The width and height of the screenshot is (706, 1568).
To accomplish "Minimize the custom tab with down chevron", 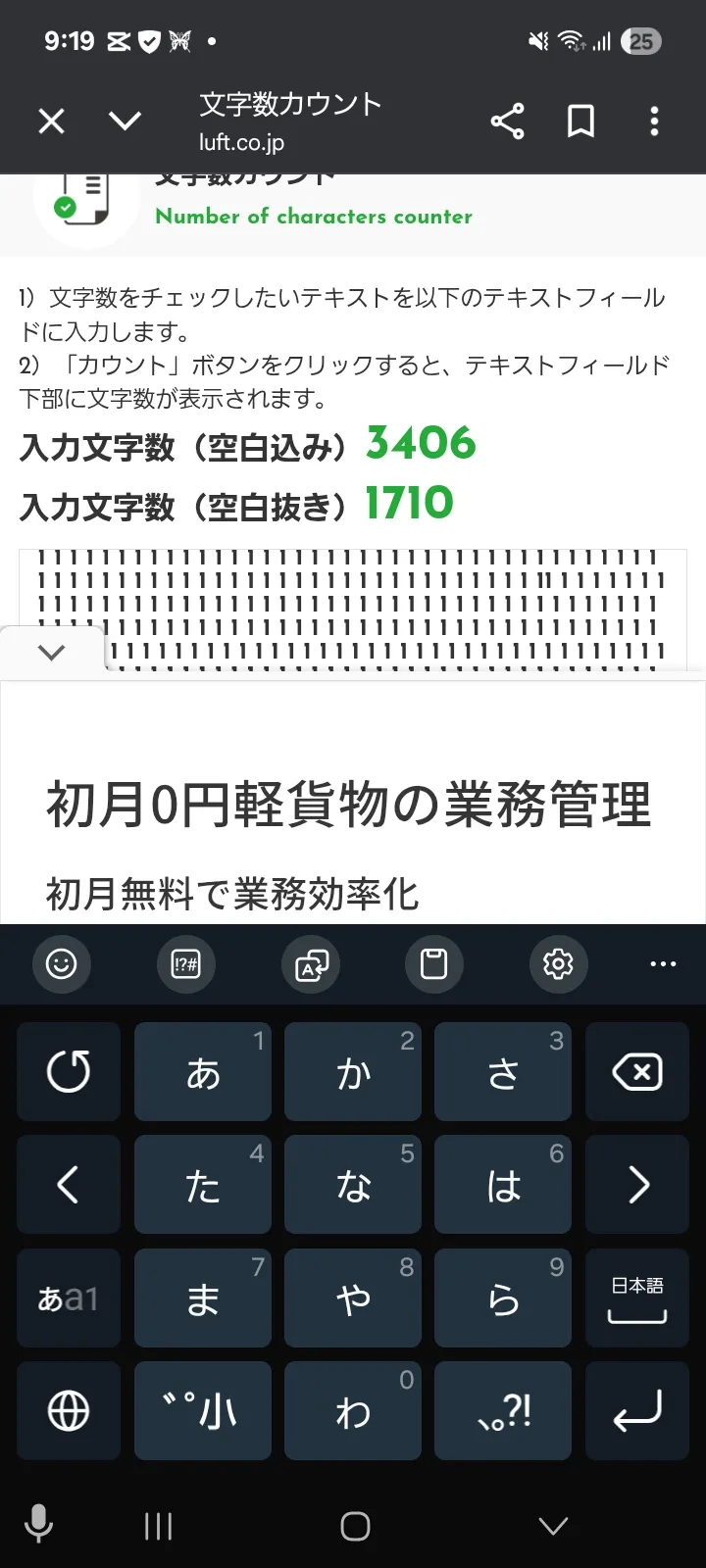I will 125,122.
